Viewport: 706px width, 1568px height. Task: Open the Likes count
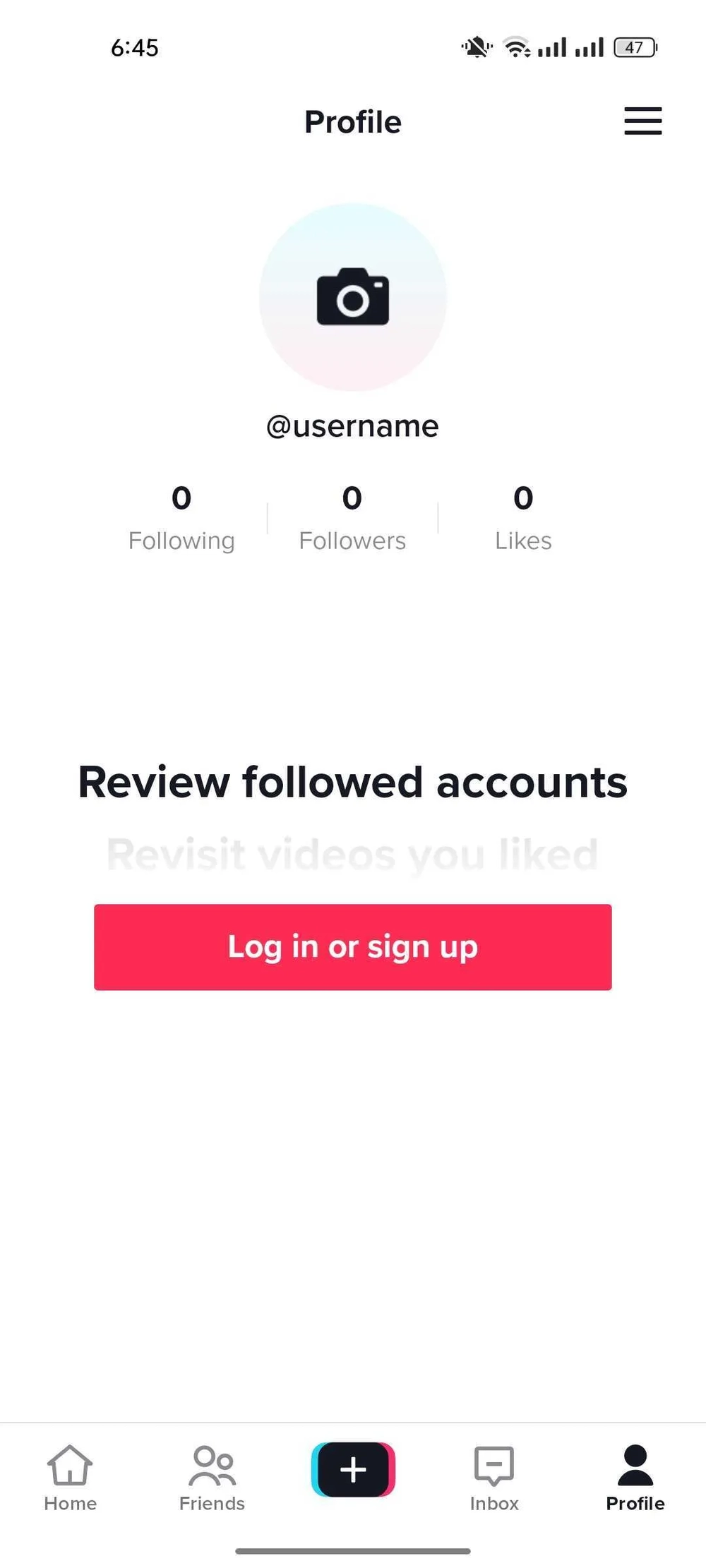(x=523, y=518)
